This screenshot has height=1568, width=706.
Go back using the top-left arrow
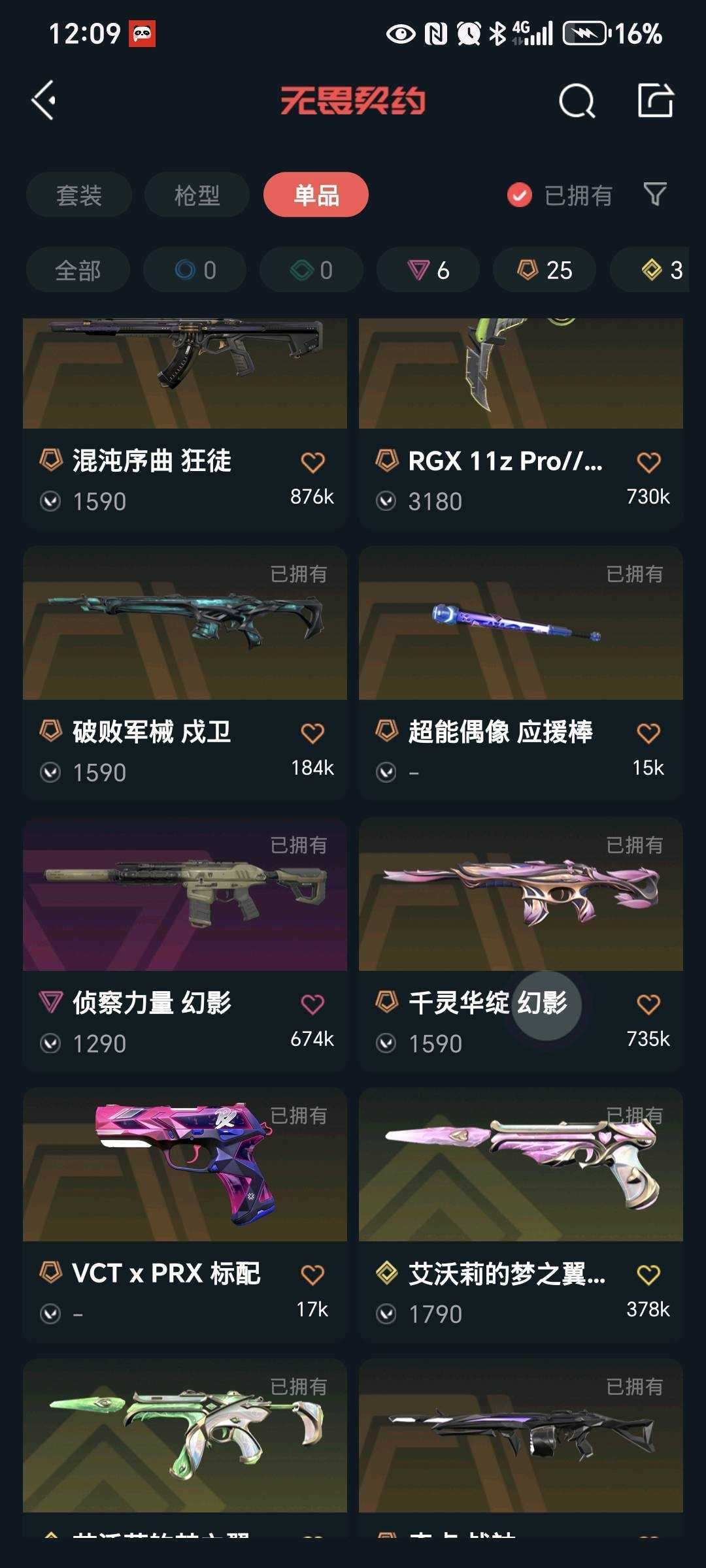pos(44,101)
